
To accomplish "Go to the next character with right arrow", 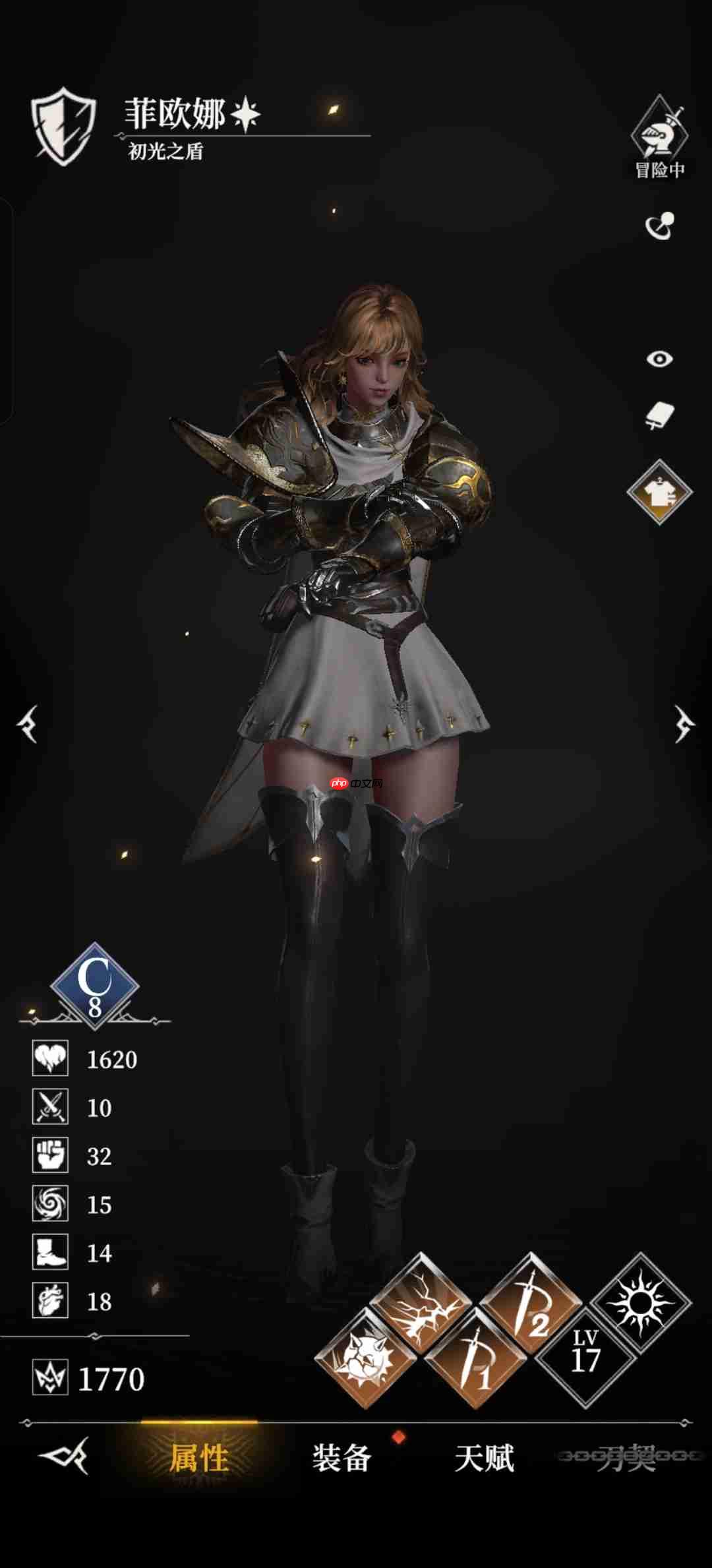I will 684,723.
